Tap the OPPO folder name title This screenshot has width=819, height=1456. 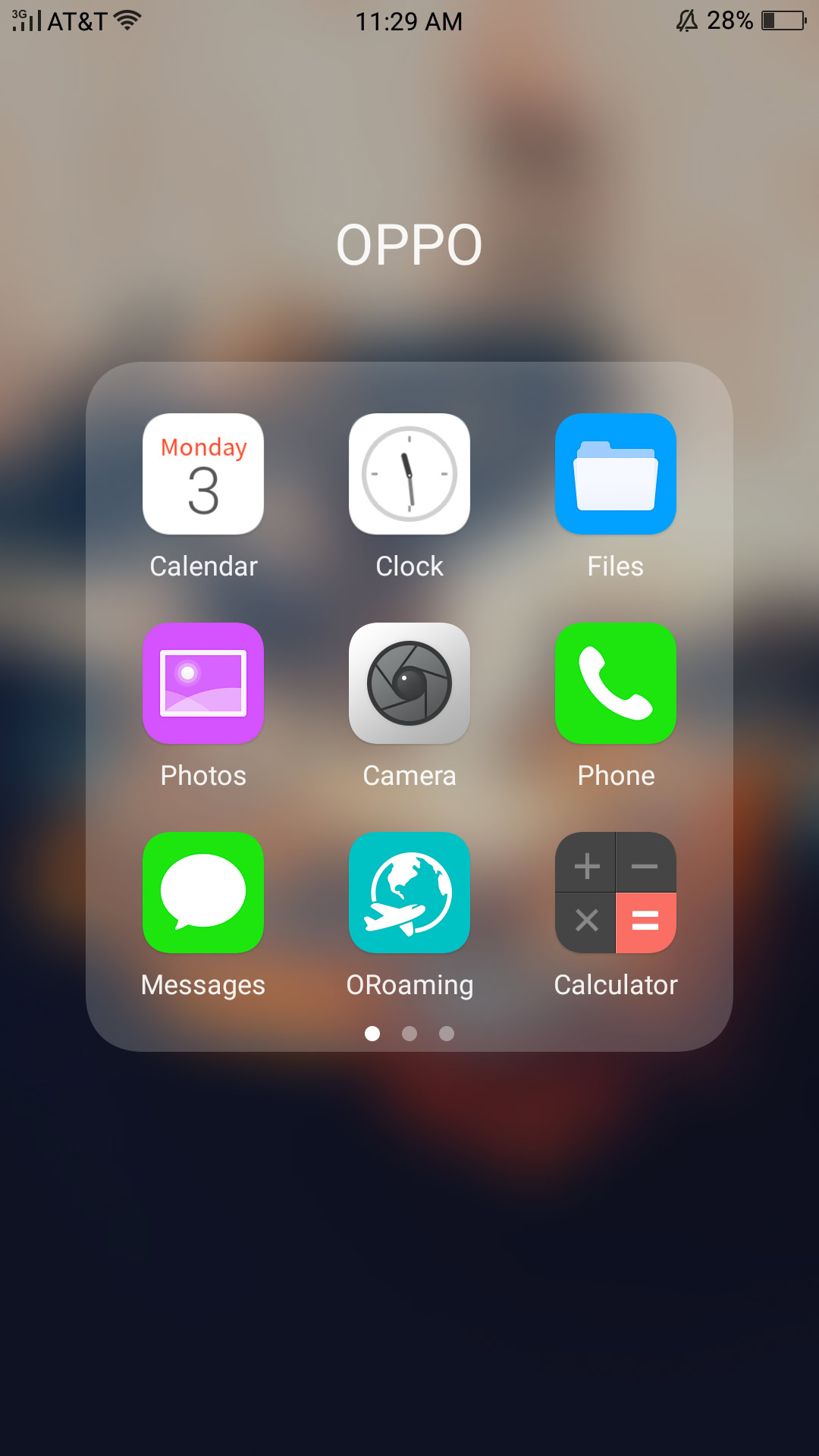click(409, 245)
